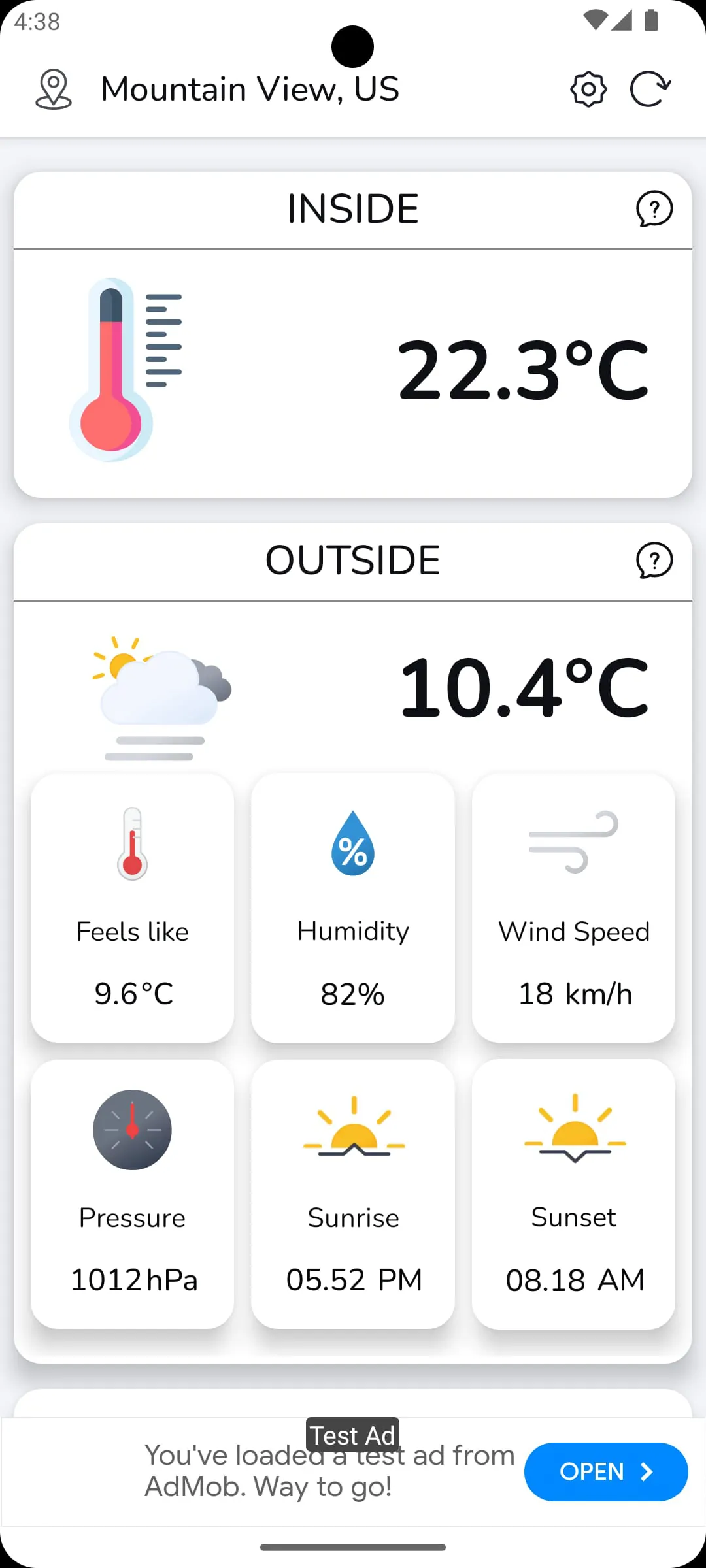This screenshot has width=706, height=1568.
Task: Click the refresh icon to update weather
Action: pos(650,88)
